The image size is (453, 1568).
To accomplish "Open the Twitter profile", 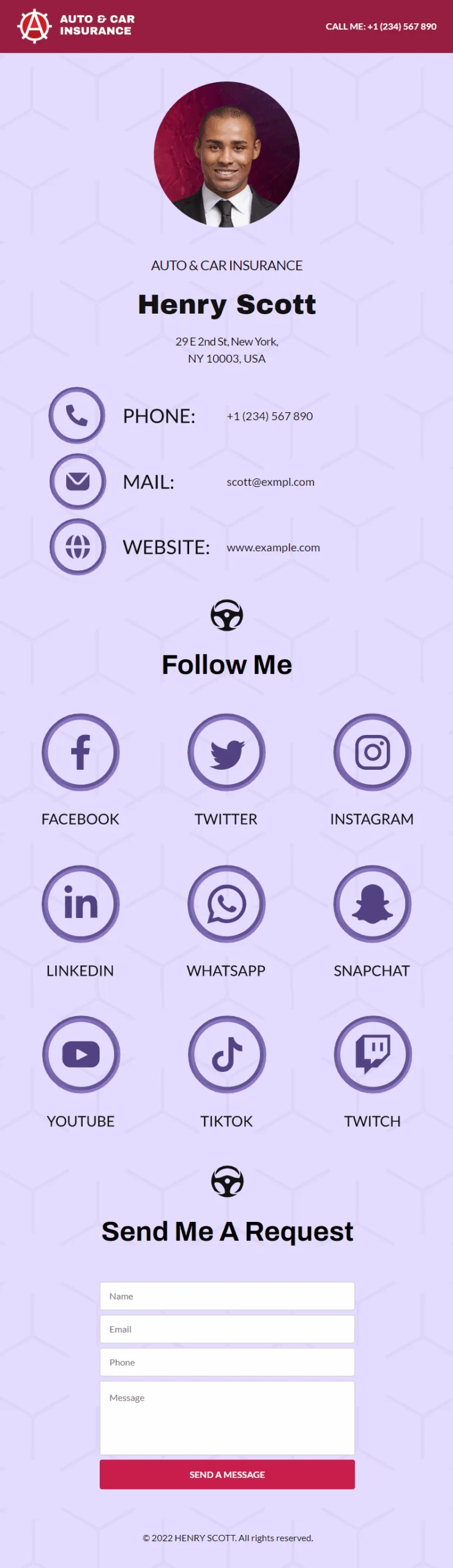I will [226, 752].
